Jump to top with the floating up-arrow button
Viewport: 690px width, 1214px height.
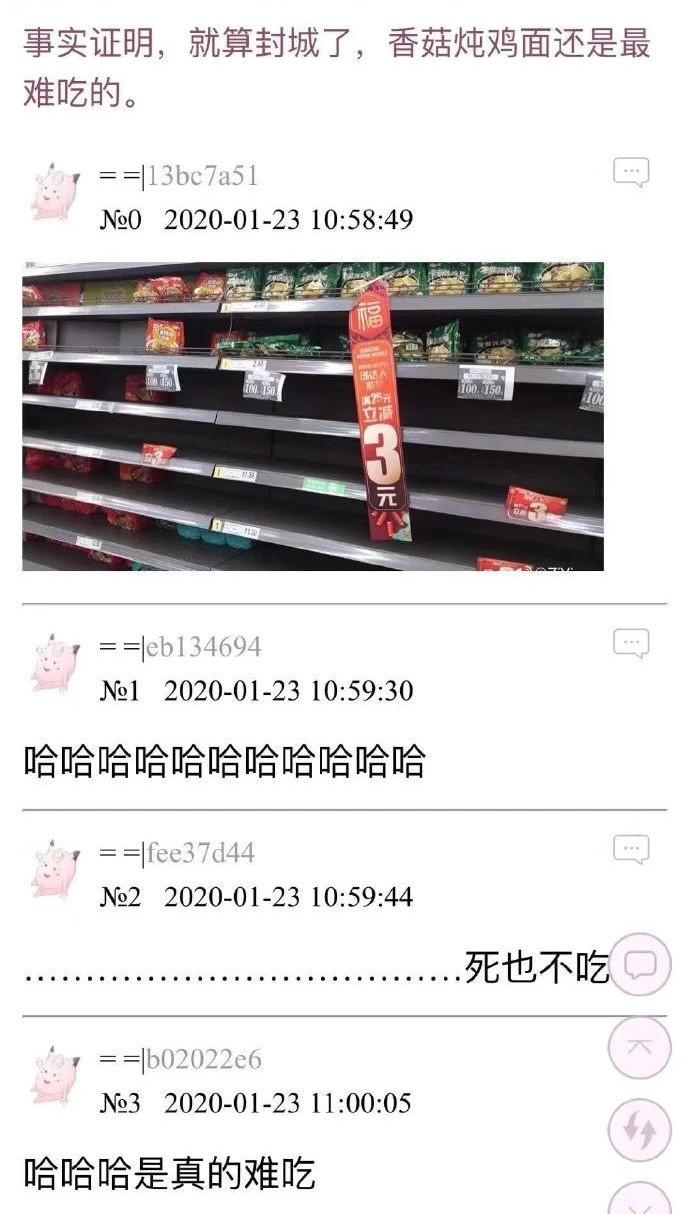click(640, 1047)
